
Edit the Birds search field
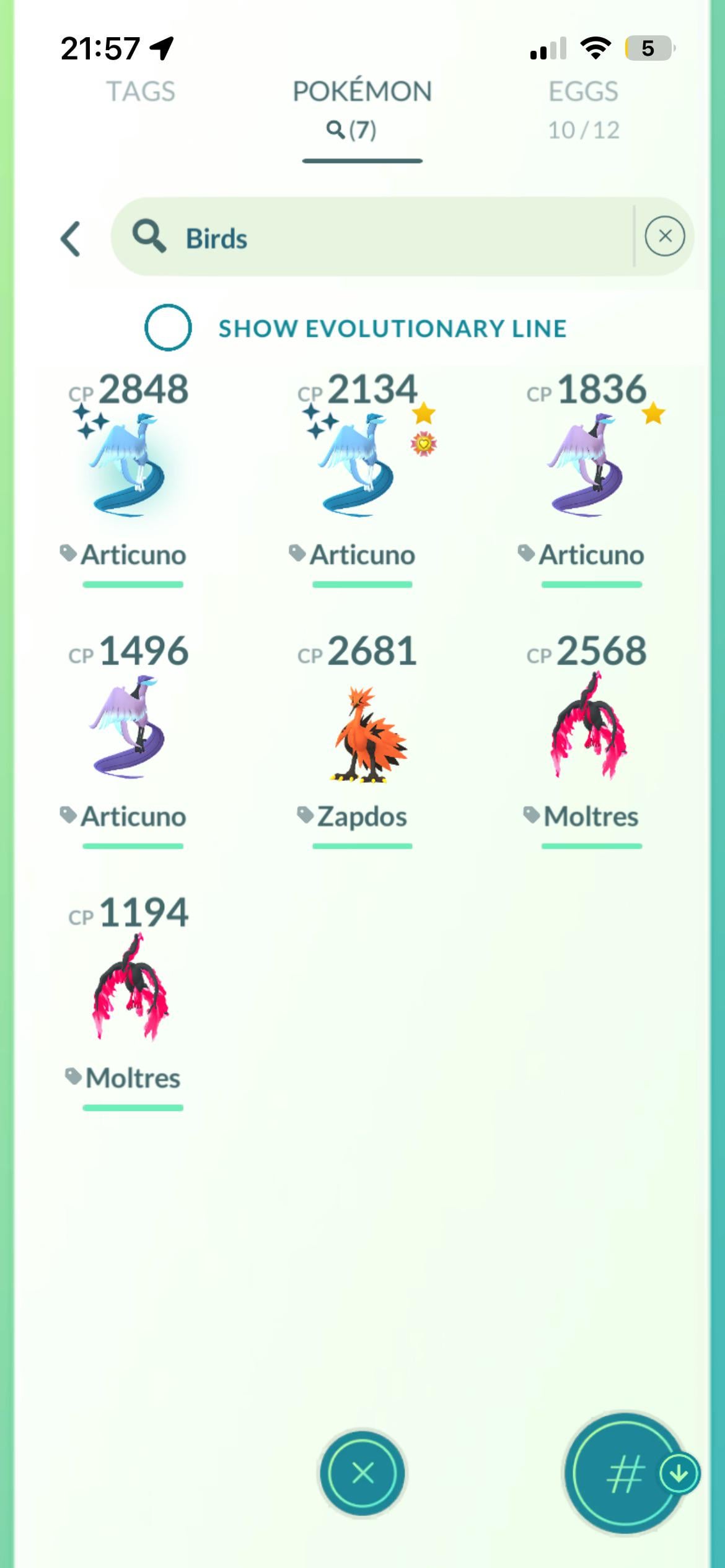[x=384, y=238]
